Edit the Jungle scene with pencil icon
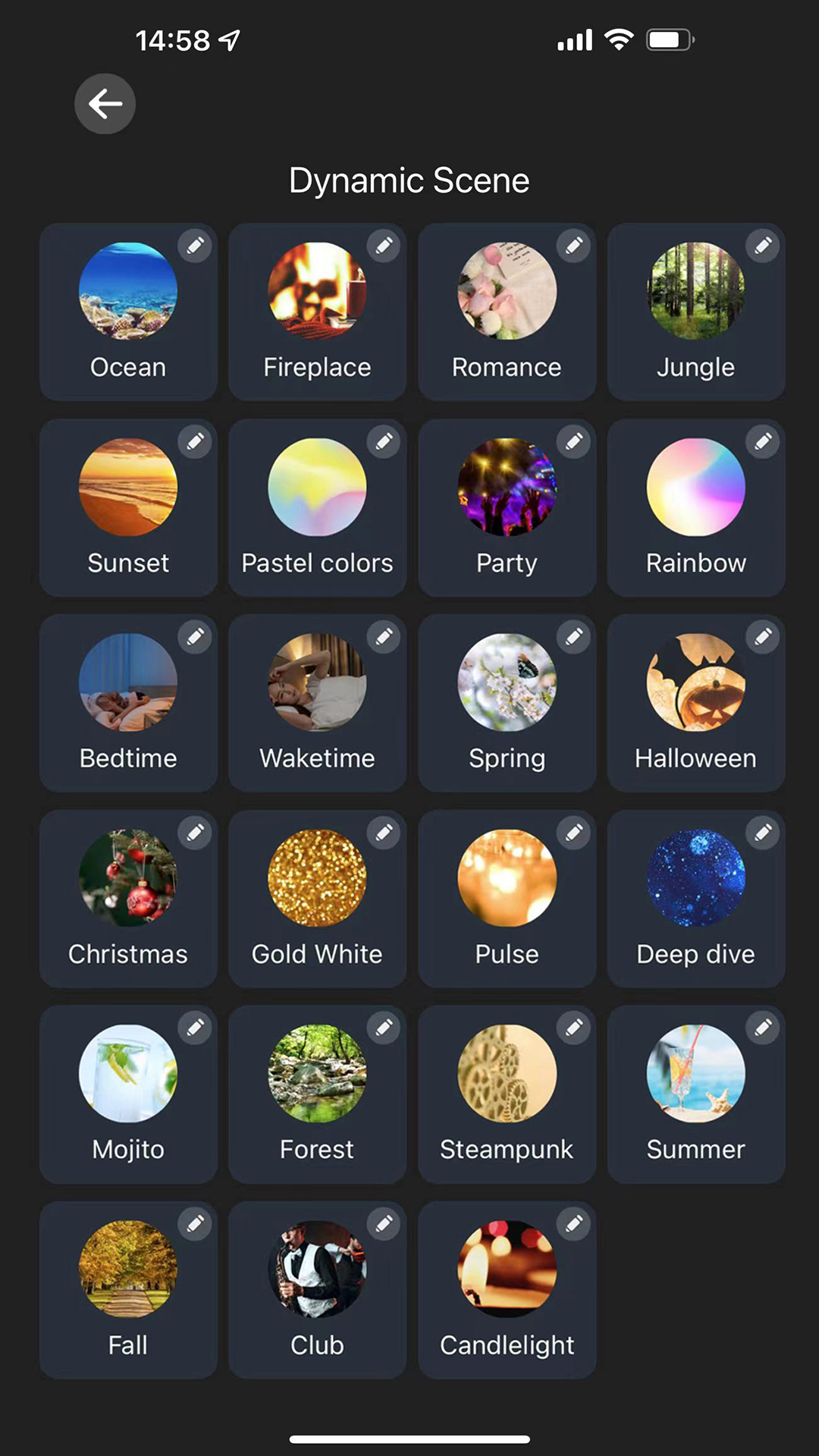 point(763,246)
